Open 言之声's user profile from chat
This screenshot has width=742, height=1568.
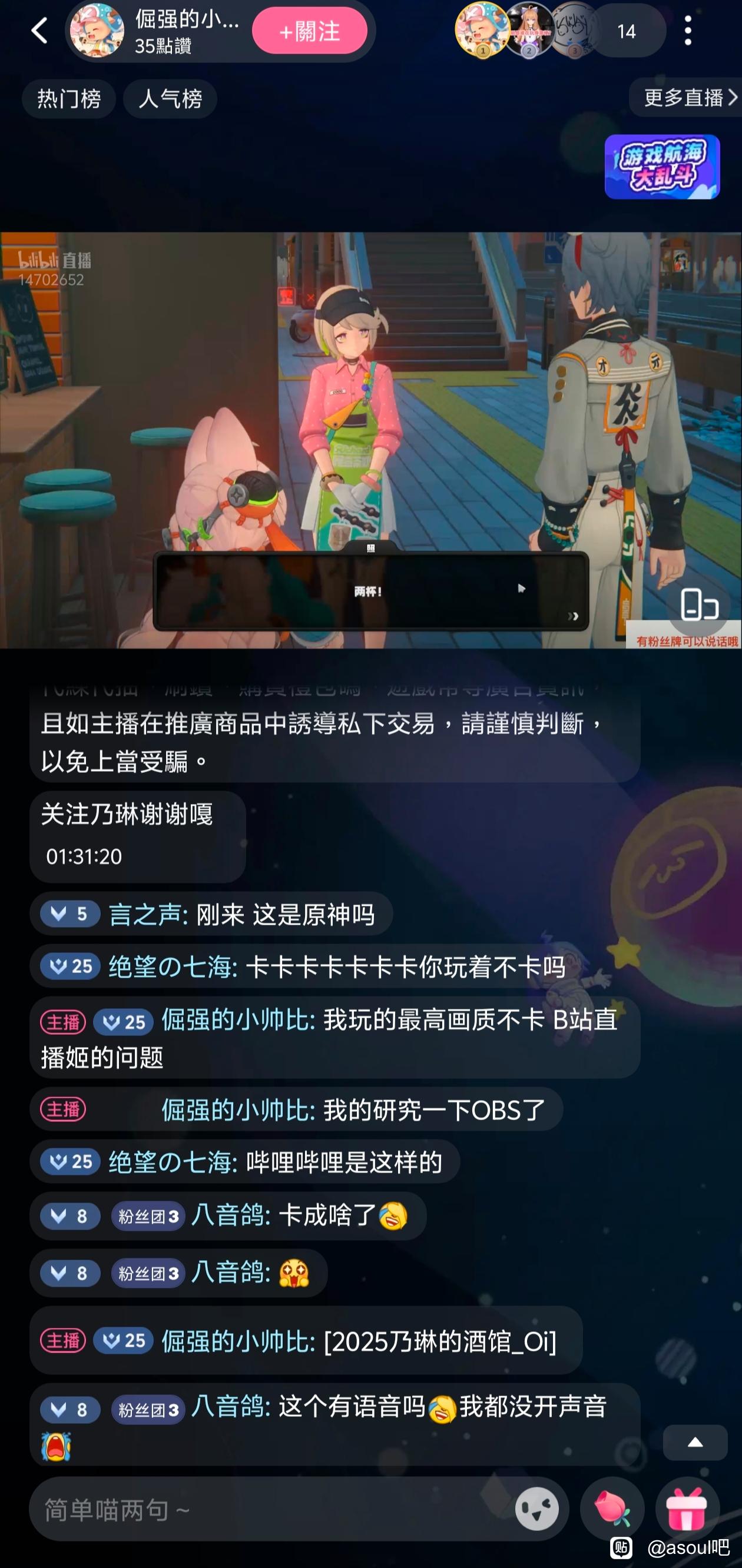pyautogui.click(x=147, y=914)
